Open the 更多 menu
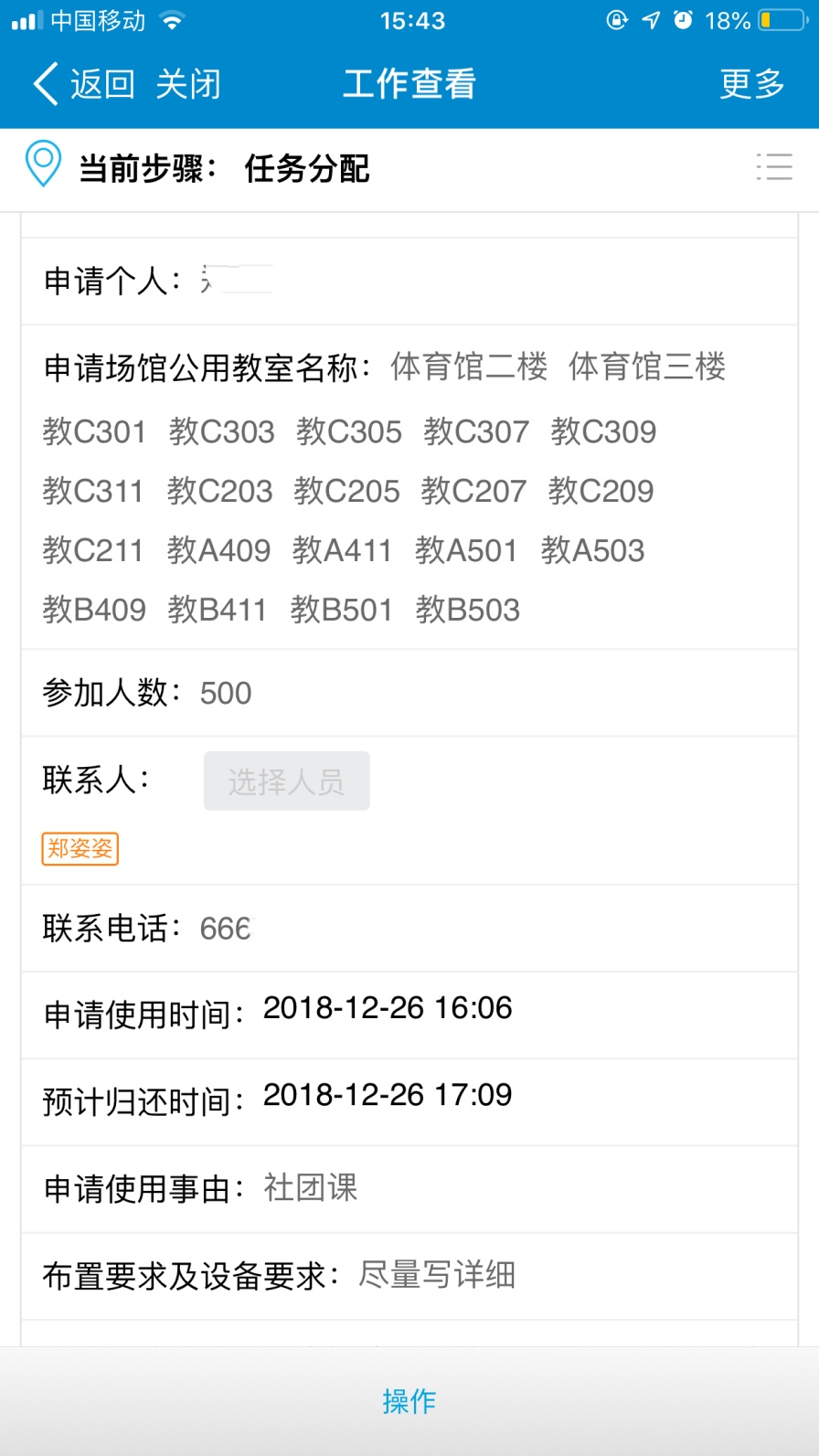The image size is (819, 1456). (752, 84)
